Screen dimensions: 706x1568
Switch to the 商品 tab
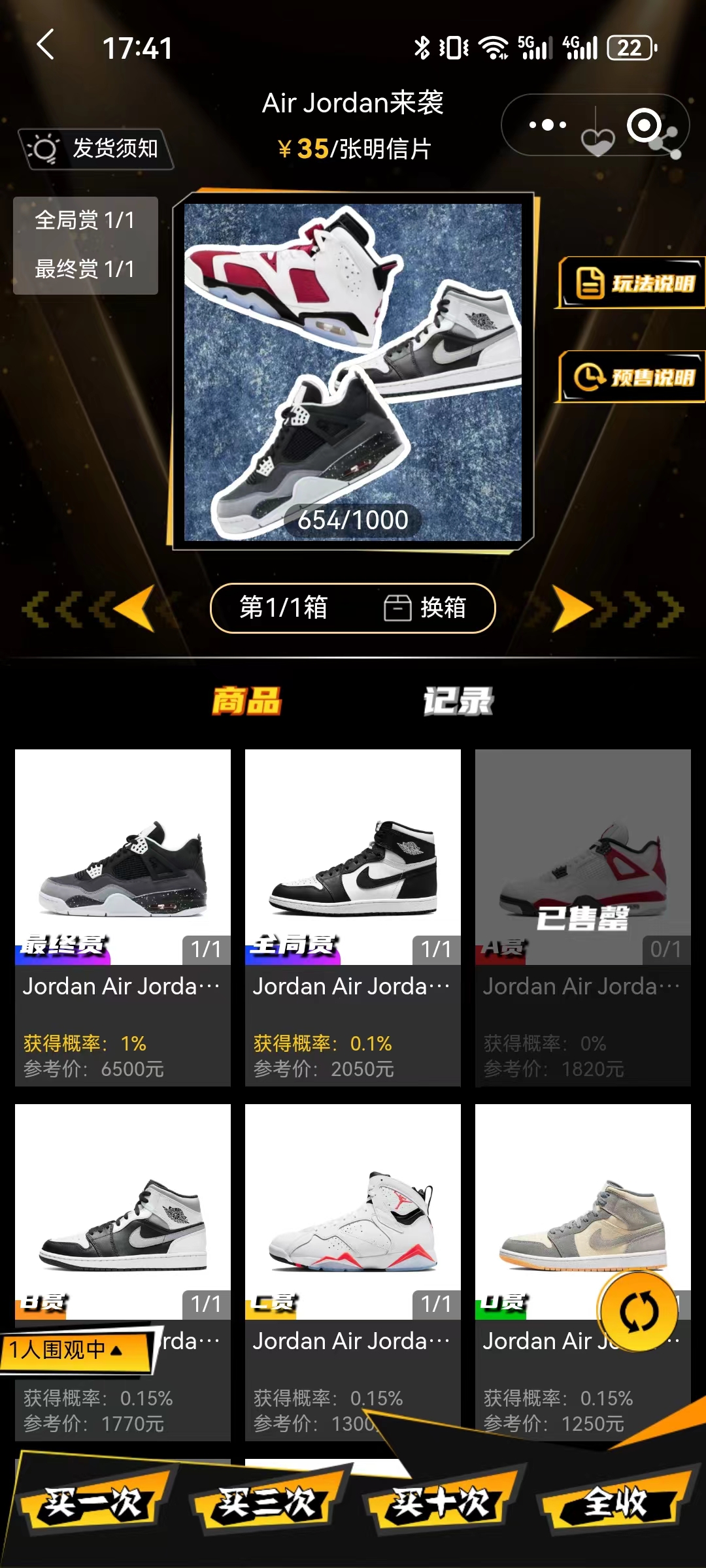point(246,701)
